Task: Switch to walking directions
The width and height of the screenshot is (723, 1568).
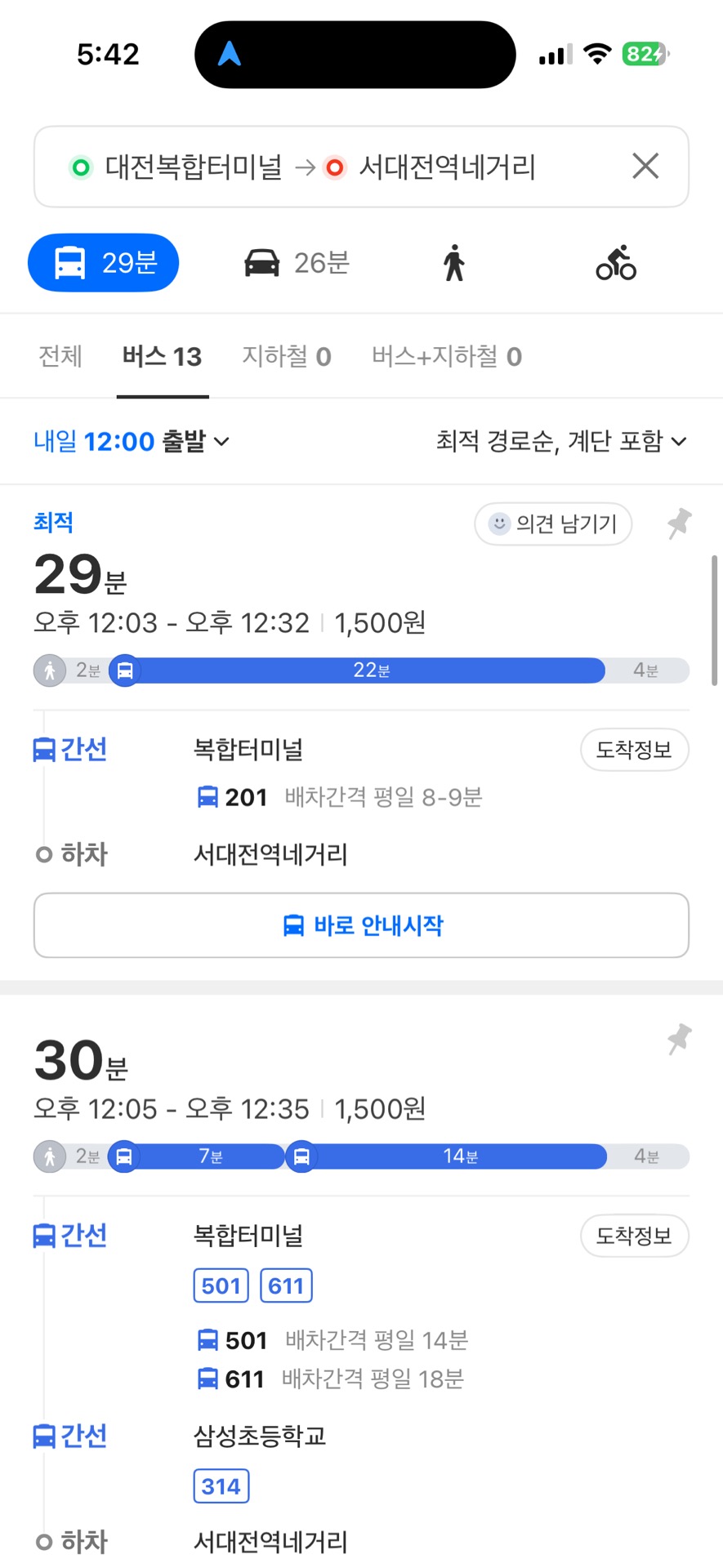Action: click(x=454, y=263)
